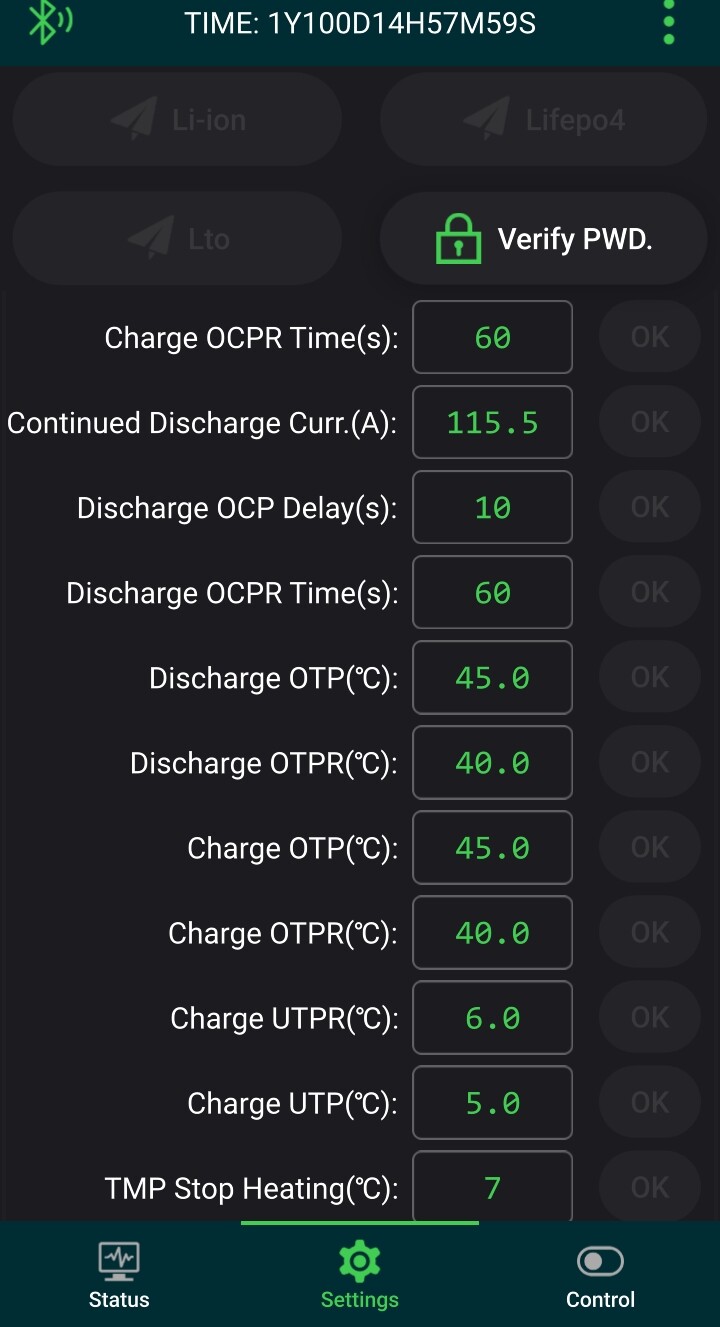Choose the Lifepo4 battery preset
This screenshot has width=720, height=1327.
[x=544, y=119]
